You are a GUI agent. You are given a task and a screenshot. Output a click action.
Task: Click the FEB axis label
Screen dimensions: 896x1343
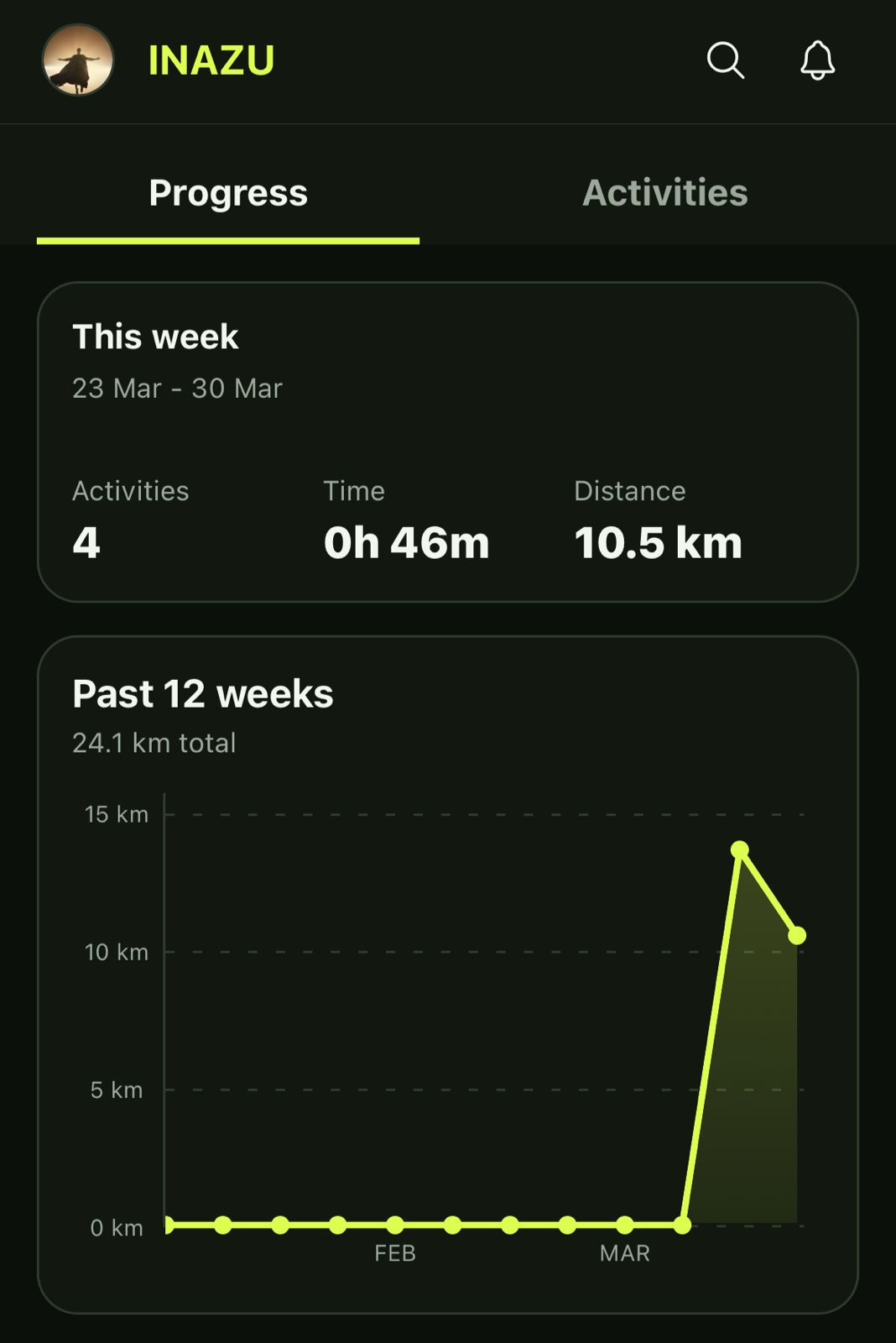(x=394, y=1254)
